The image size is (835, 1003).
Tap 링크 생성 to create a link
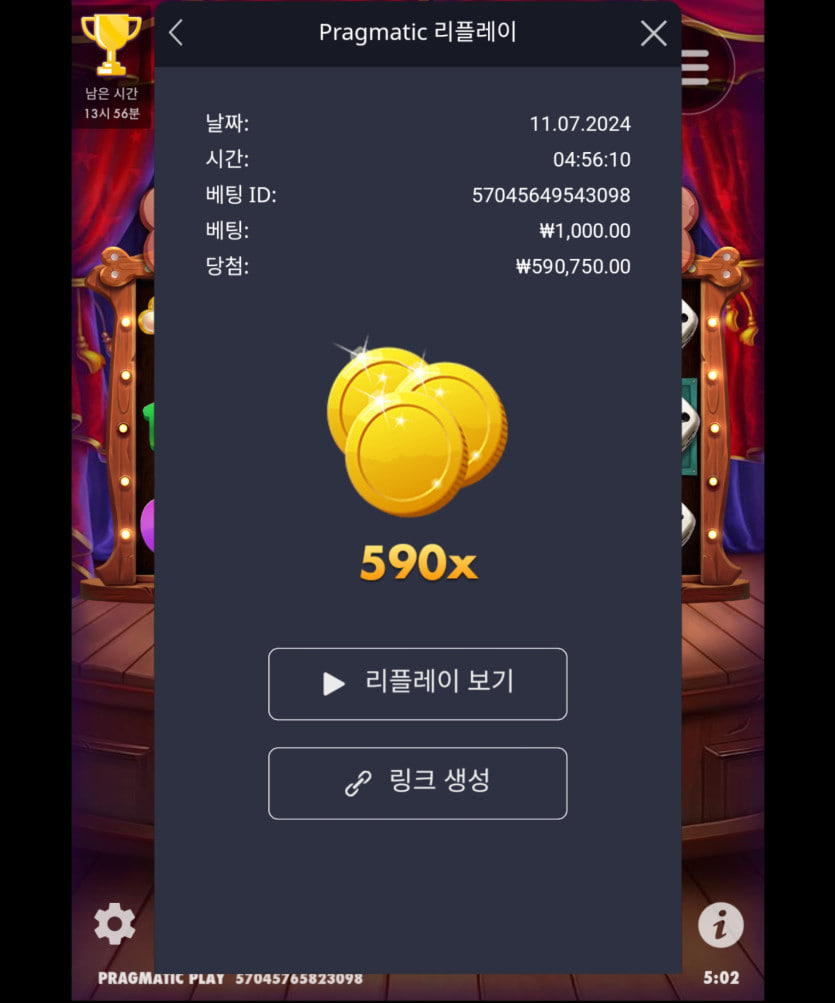[417, 783]
